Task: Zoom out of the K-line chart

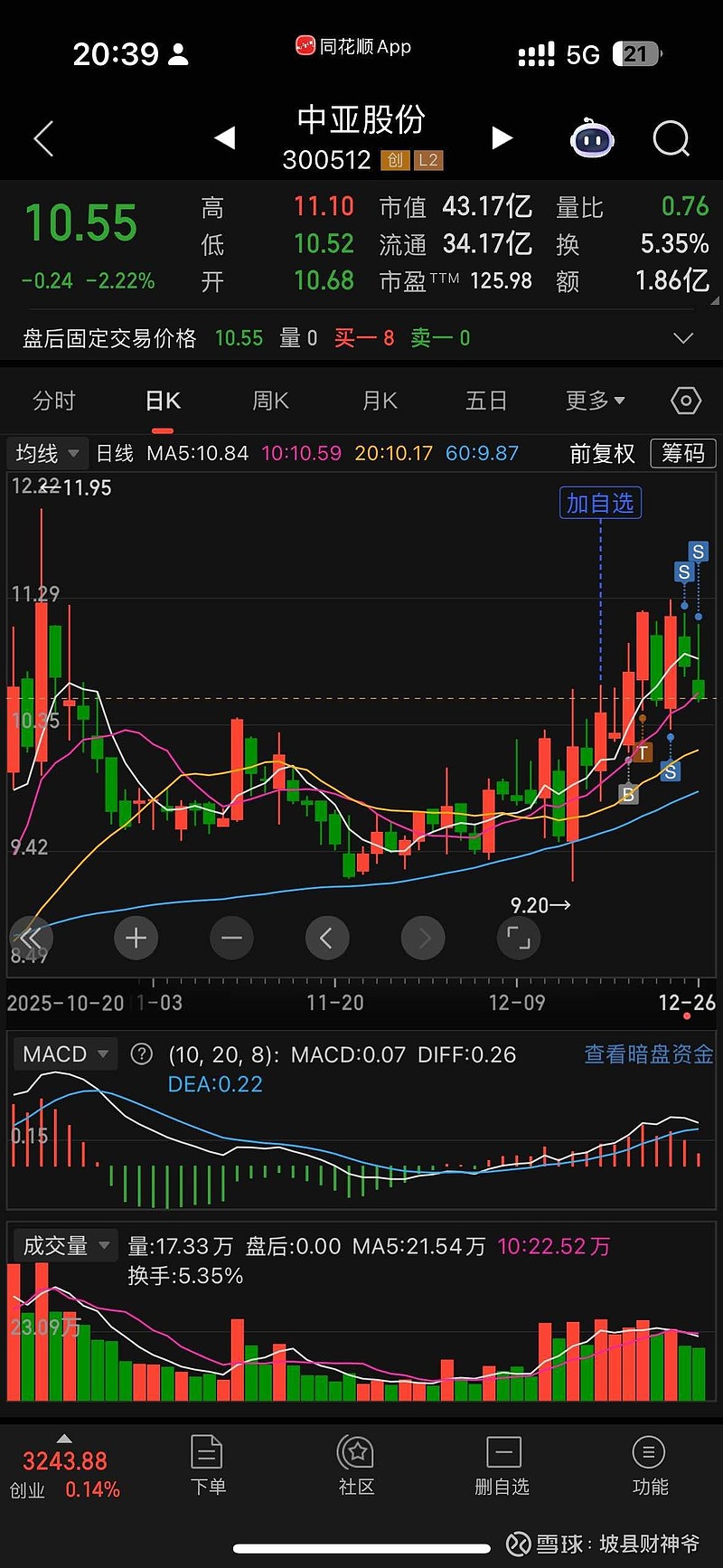Action: (x=231, y=938)
